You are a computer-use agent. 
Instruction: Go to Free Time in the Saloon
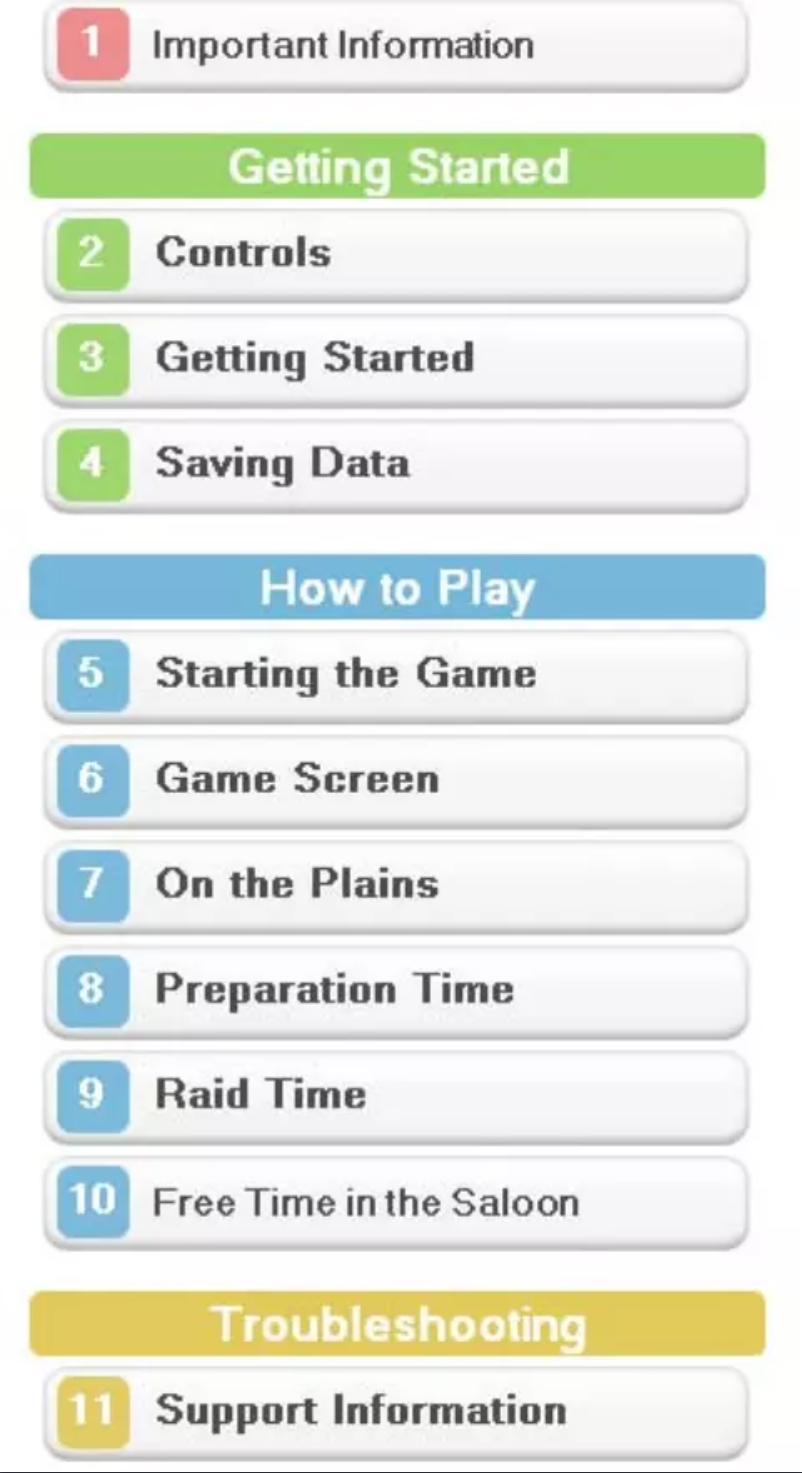(x=395, y=1201)
